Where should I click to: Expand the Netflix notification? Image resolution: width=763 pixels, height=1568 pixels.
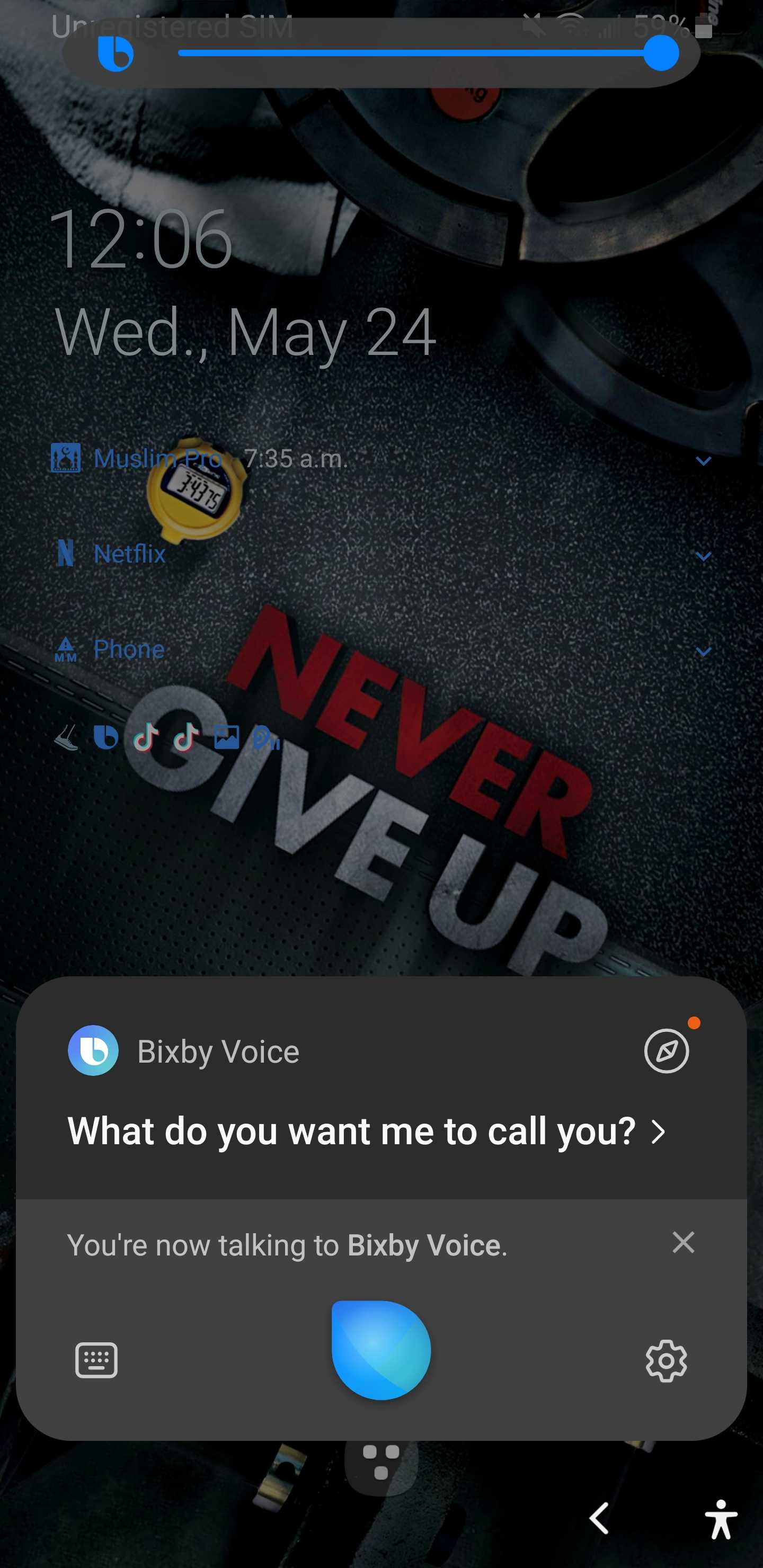[703, 556]
